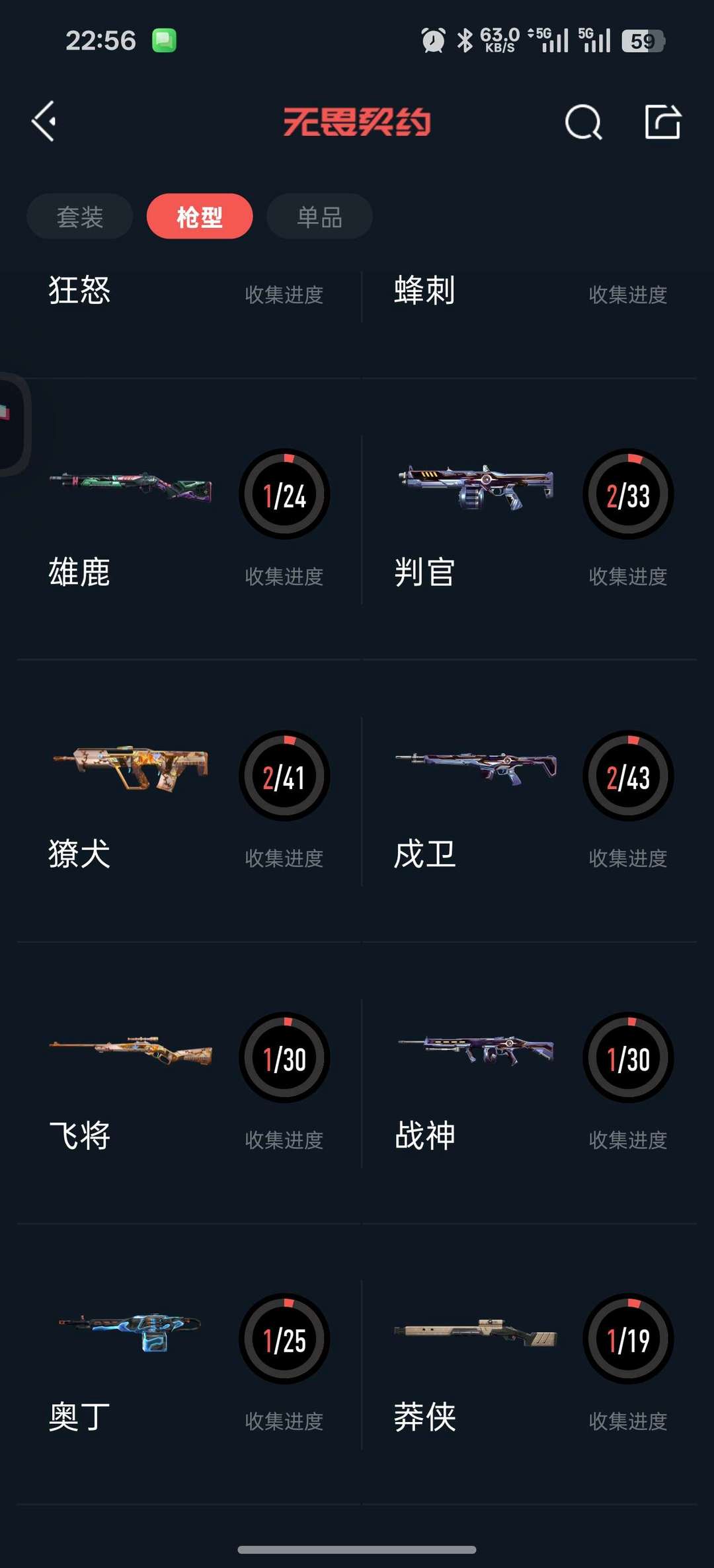Switch to the 套装 tab
The image size is (714, 1568).
click(80, 217)
